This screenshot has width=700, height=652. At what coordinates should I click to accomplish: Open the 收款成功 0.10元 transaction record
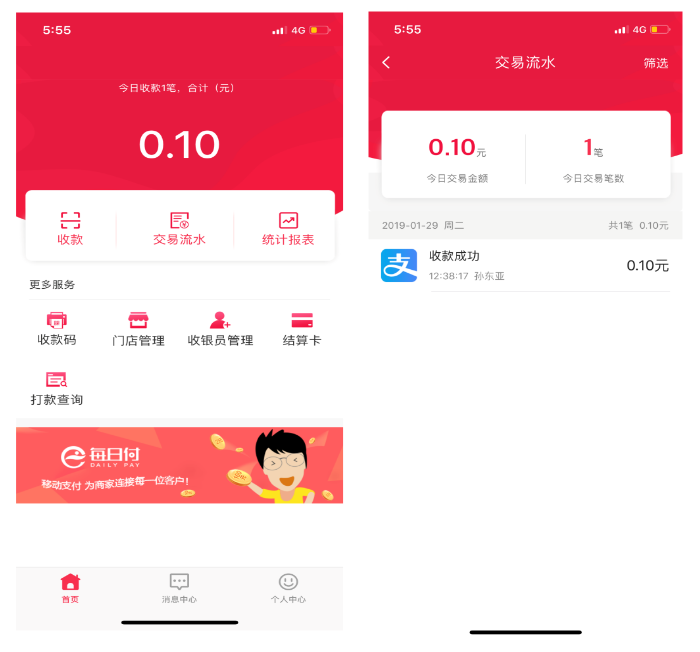tap(525, 265)
